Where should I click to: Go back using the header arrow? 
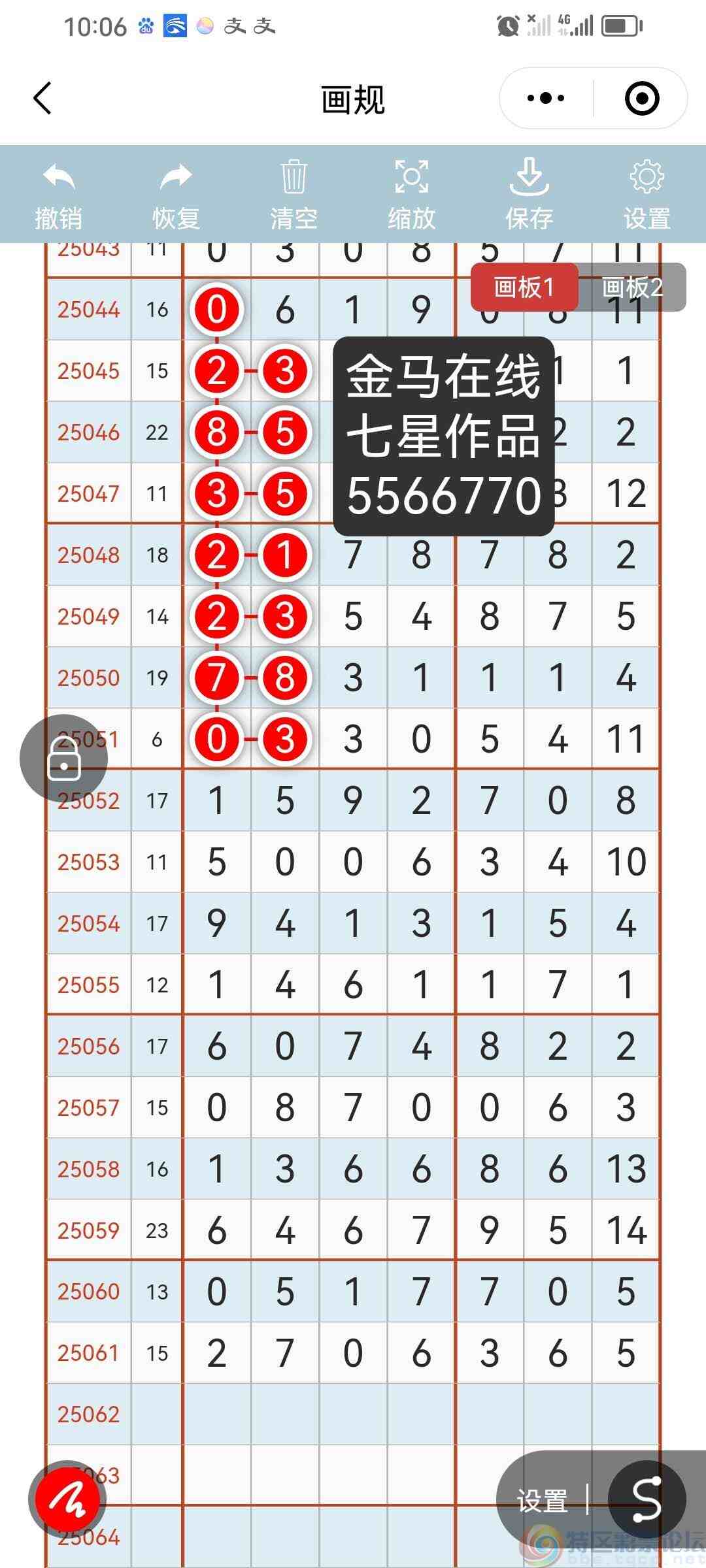43,99
